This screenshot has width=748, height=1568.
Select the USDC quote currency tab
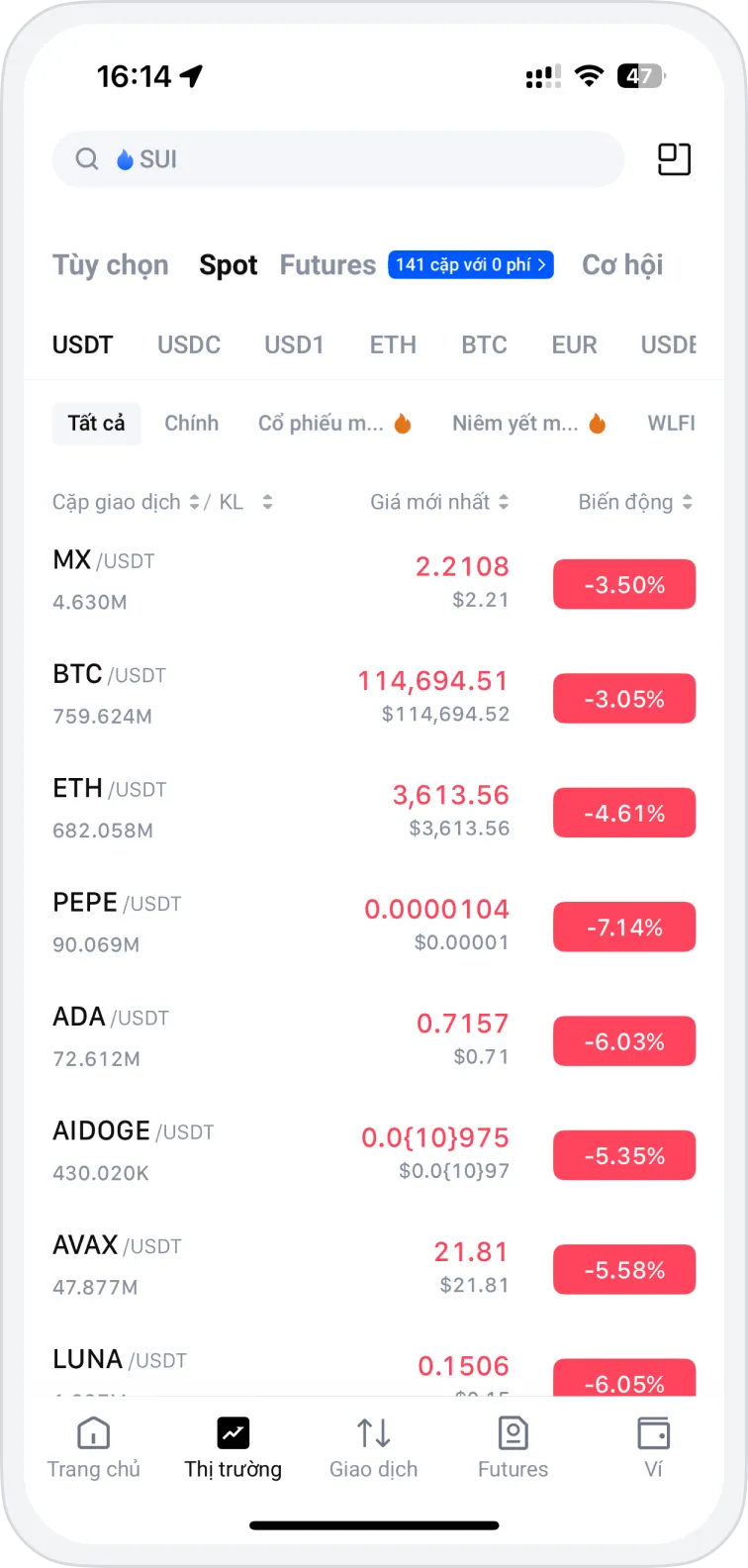(189, 345)
